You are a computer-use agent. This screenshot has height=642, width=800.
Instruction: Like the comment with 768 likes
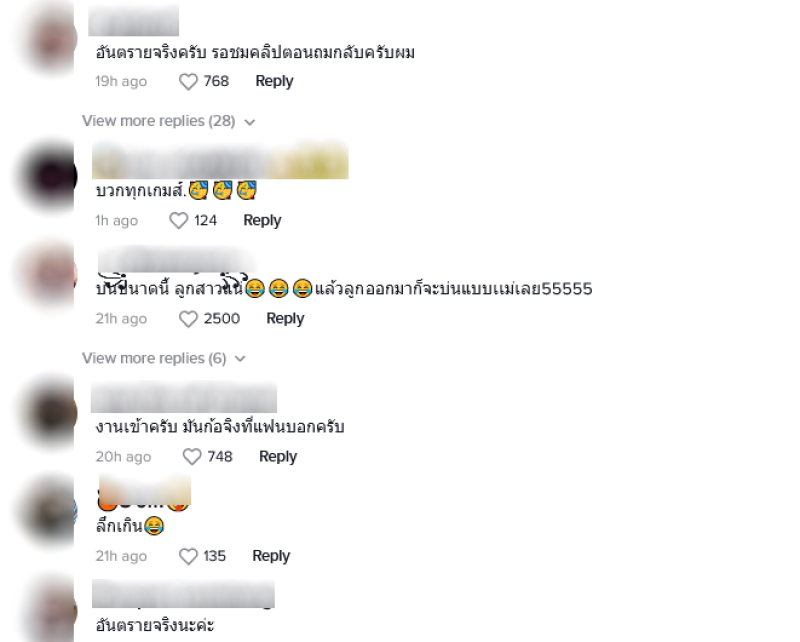tap(188, 82)
